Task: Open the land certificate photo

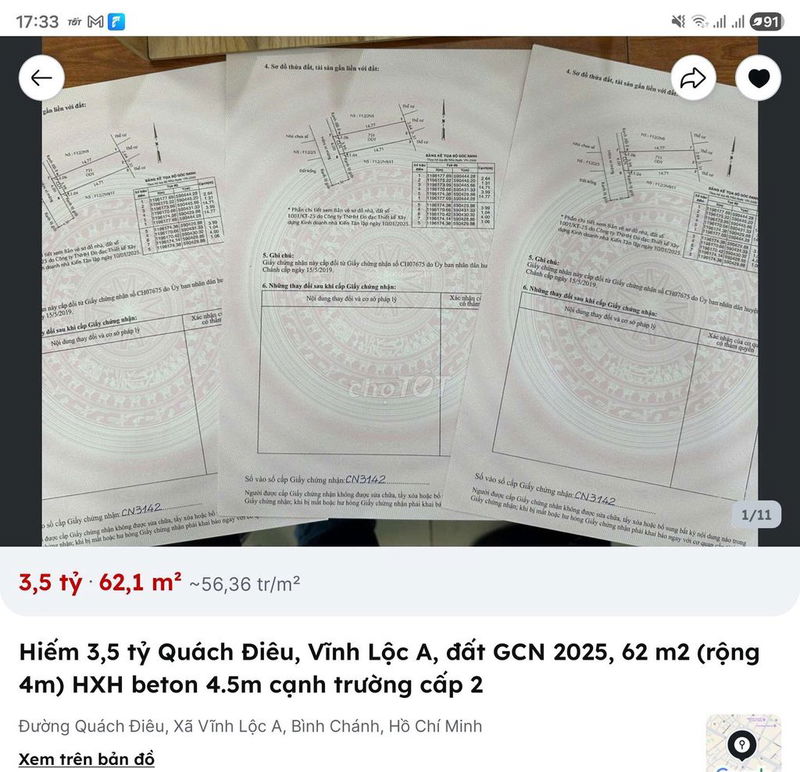Action: pos(400,300)
